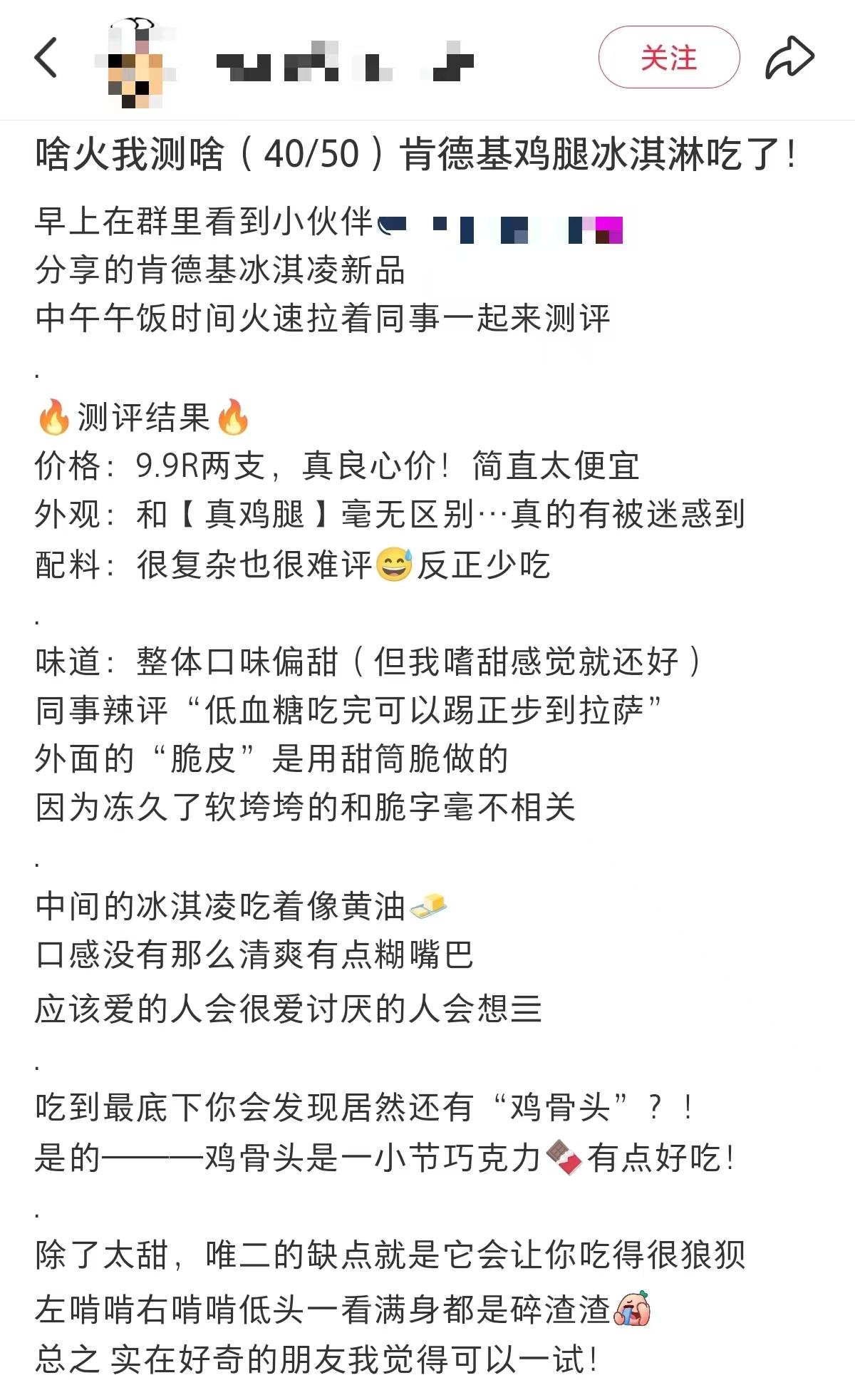The height and width of the screenshot is (1400, 855).
Task: Go back using the top-left arrow
Action: click(x=46, y=58)
